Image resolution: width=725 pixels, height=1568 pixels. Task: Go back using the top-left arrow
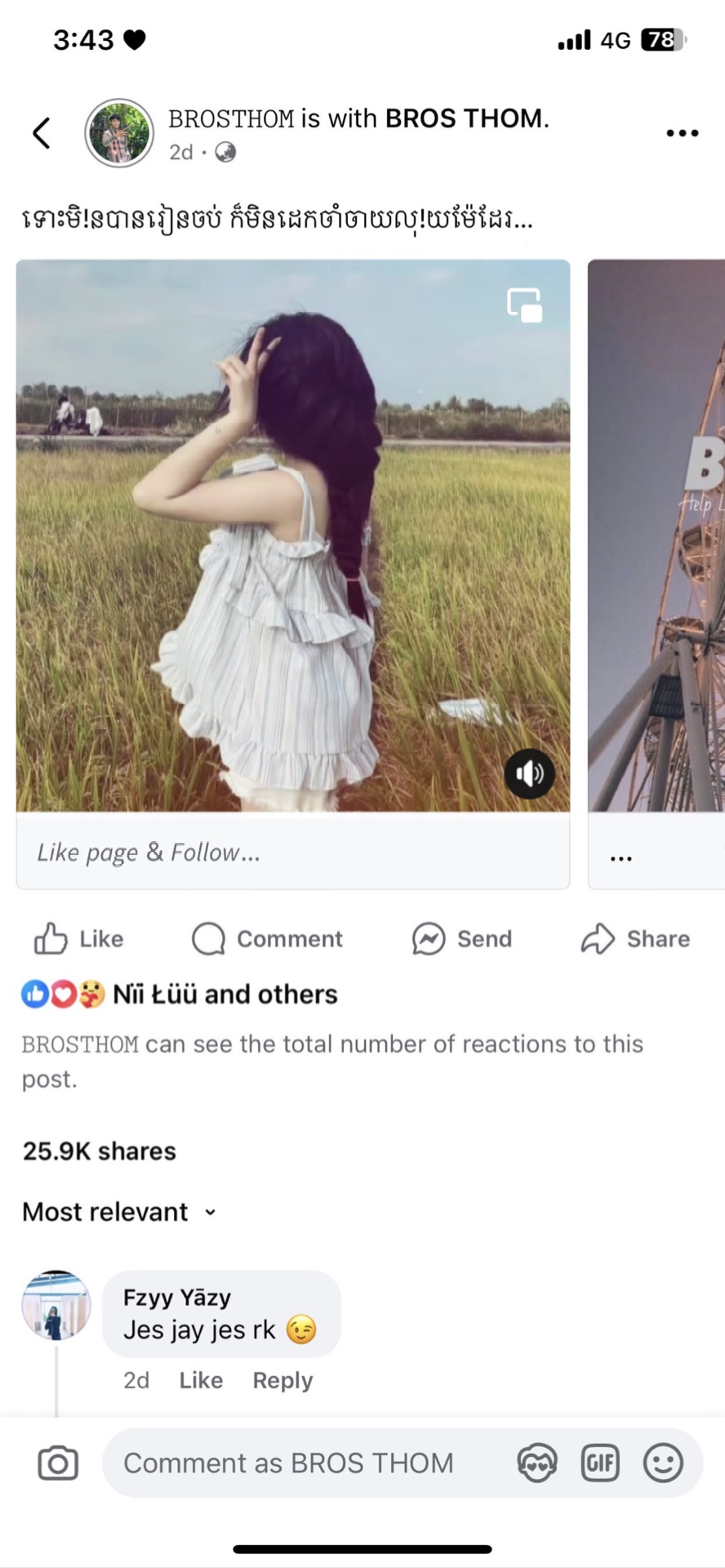42,133
